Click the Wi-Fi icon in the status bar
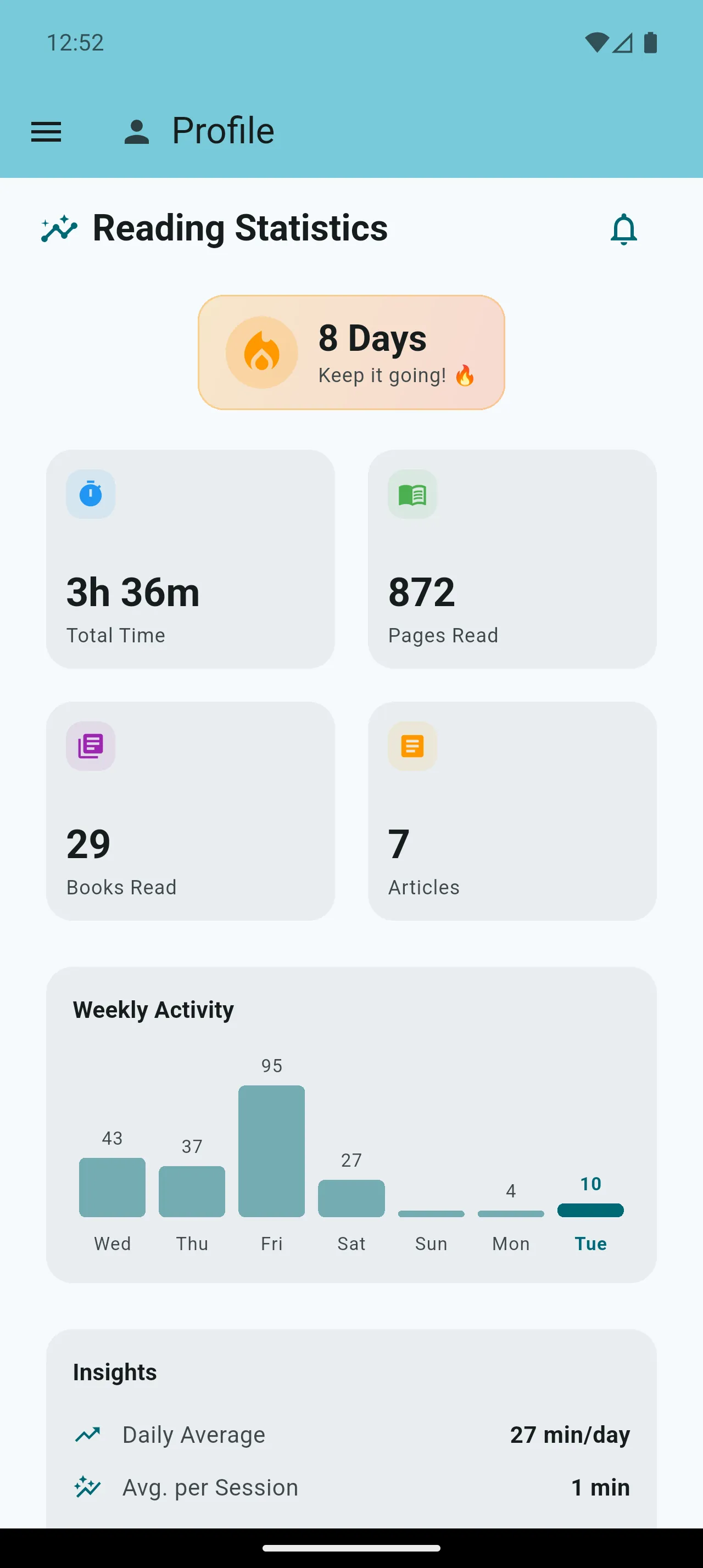703x1568 pixels. click(x=597, y=42)
